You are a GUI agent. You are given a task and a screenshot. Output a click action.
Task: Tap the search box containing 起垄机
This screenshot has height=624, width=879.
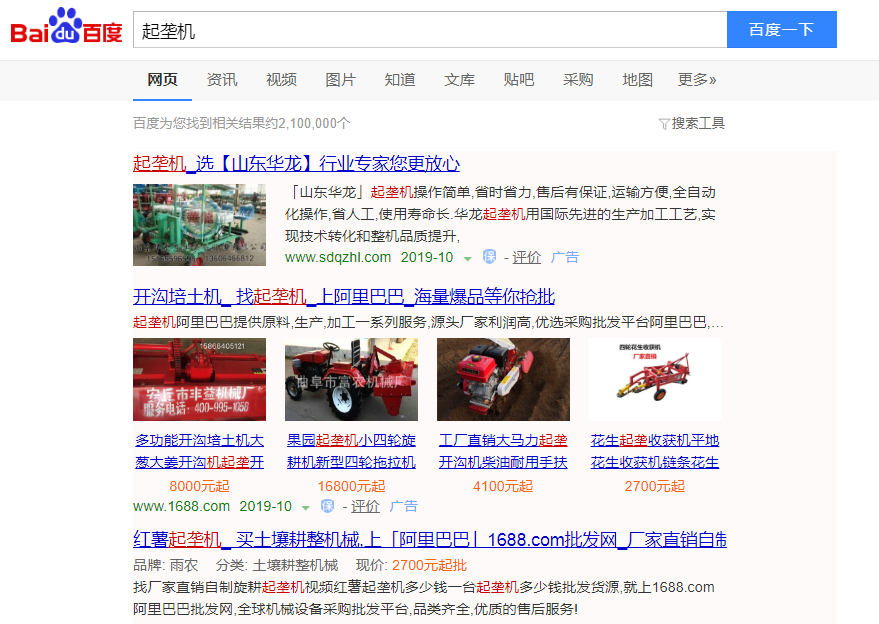pos(430,30)
